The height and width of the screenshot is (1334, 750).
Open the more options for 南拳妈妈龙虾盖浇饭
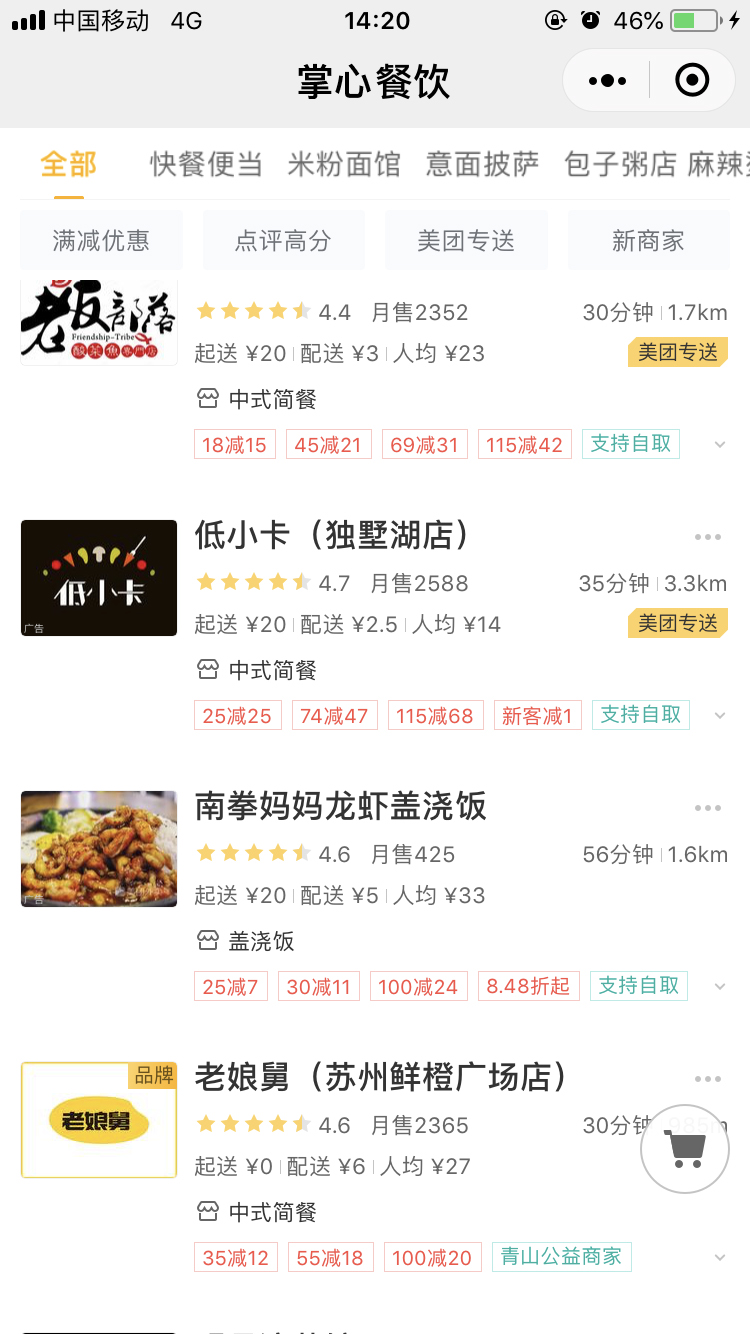708,808
